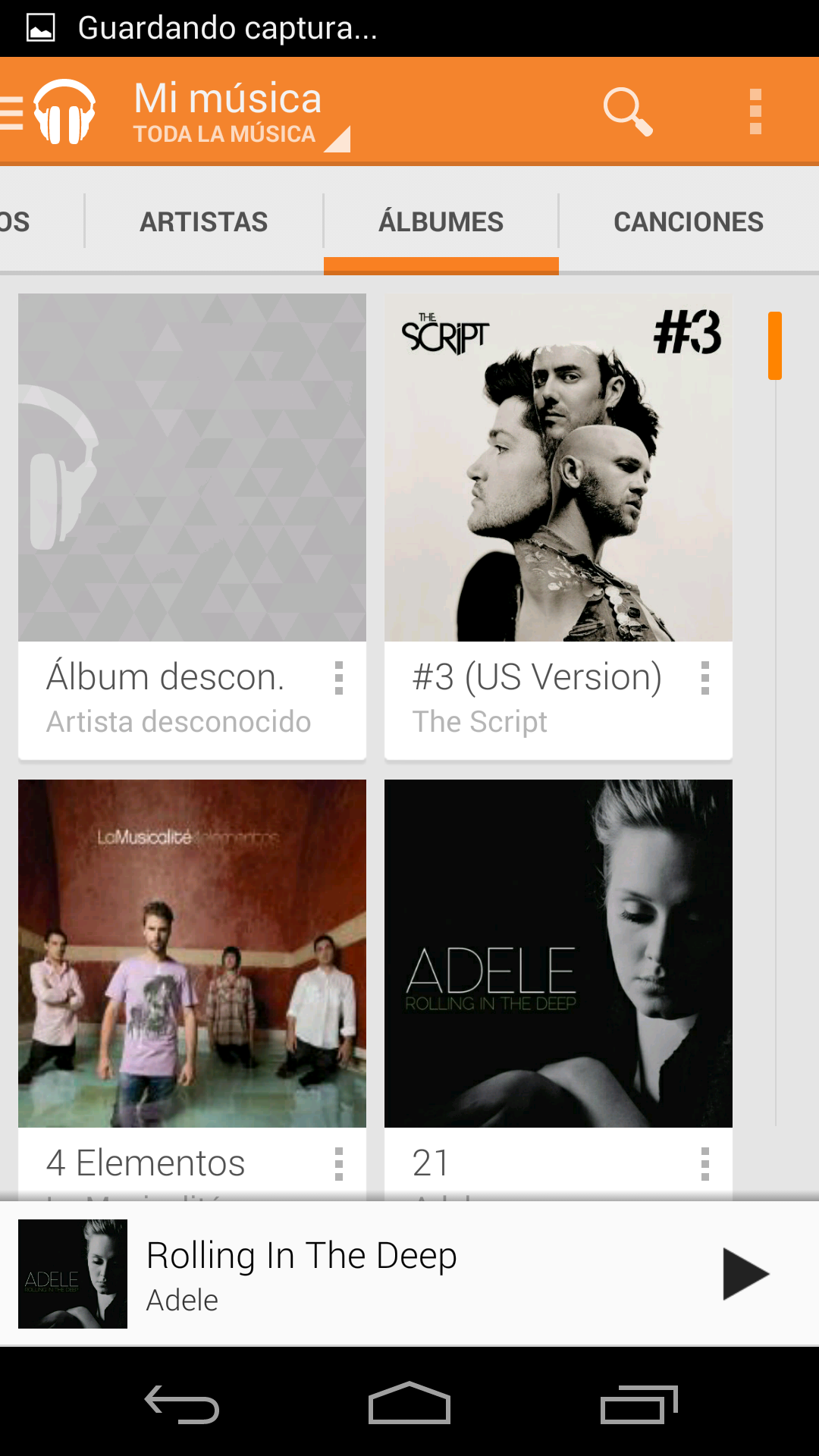Switch to the Artistas tab
The width and height of the screenshot is (819, 1456).
pos(203,222)
